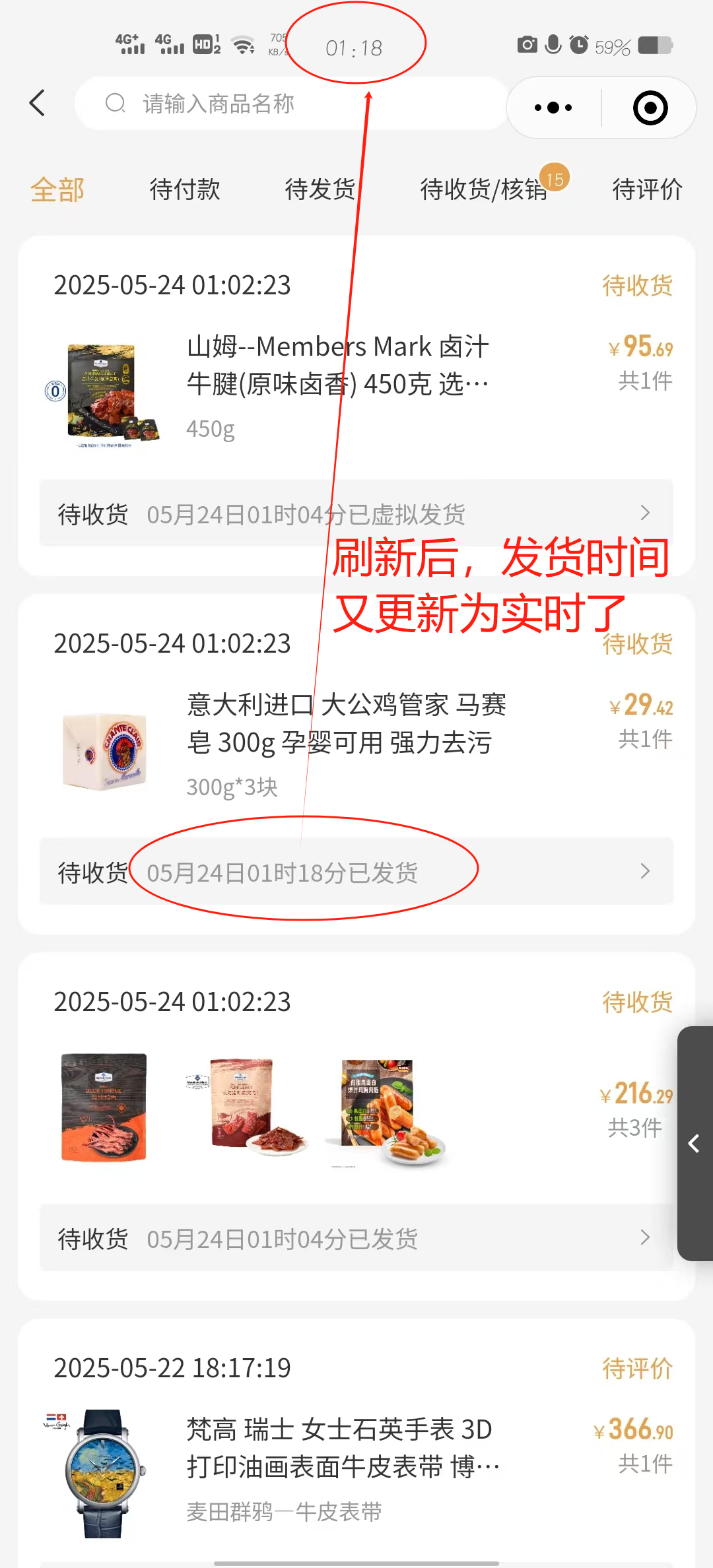Tap the product name search field
This screenshot has width=713, height=1568.
290,104
